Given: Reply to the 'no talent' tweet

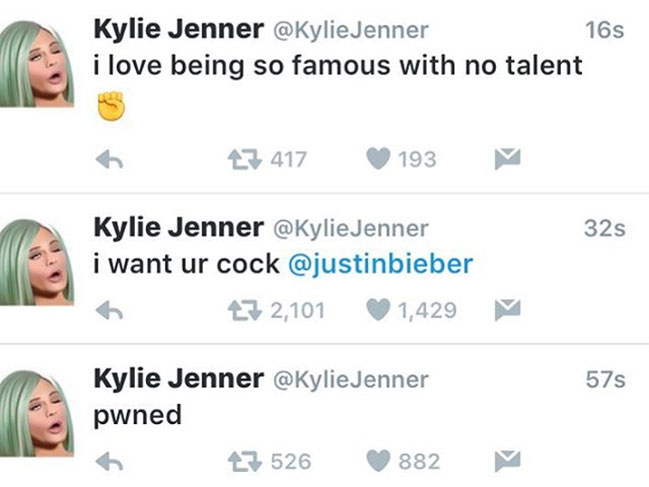Looking at the screenshot, I should 108,159.
